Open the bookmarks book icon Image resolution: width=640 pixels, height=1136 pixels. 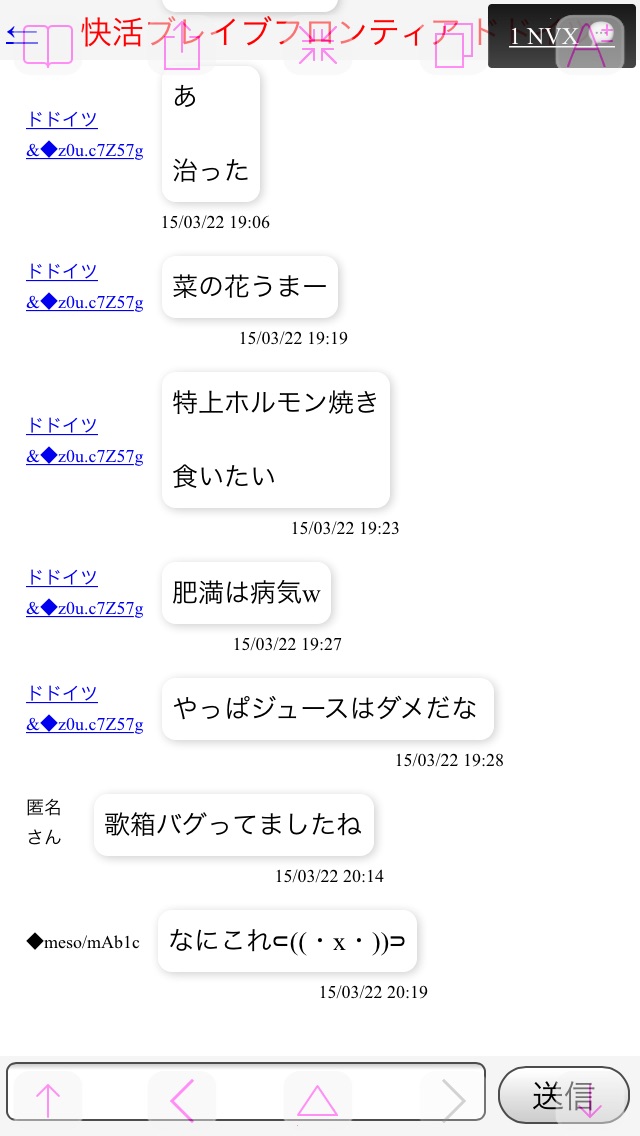pyautogui.click(x=48, y=46)
